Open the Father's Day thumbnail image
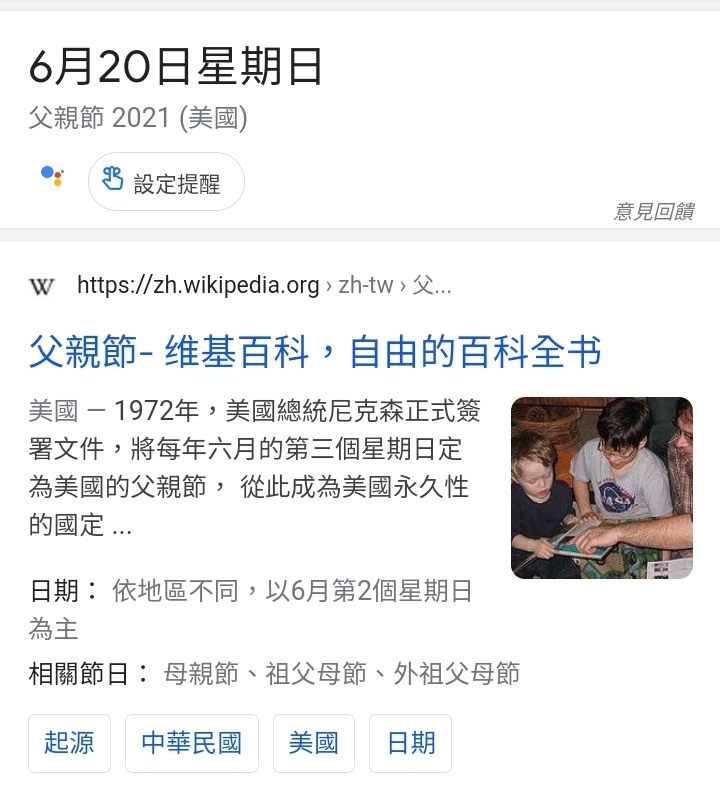This screenshot has width=720, height=794. click(x=601, y=487)
